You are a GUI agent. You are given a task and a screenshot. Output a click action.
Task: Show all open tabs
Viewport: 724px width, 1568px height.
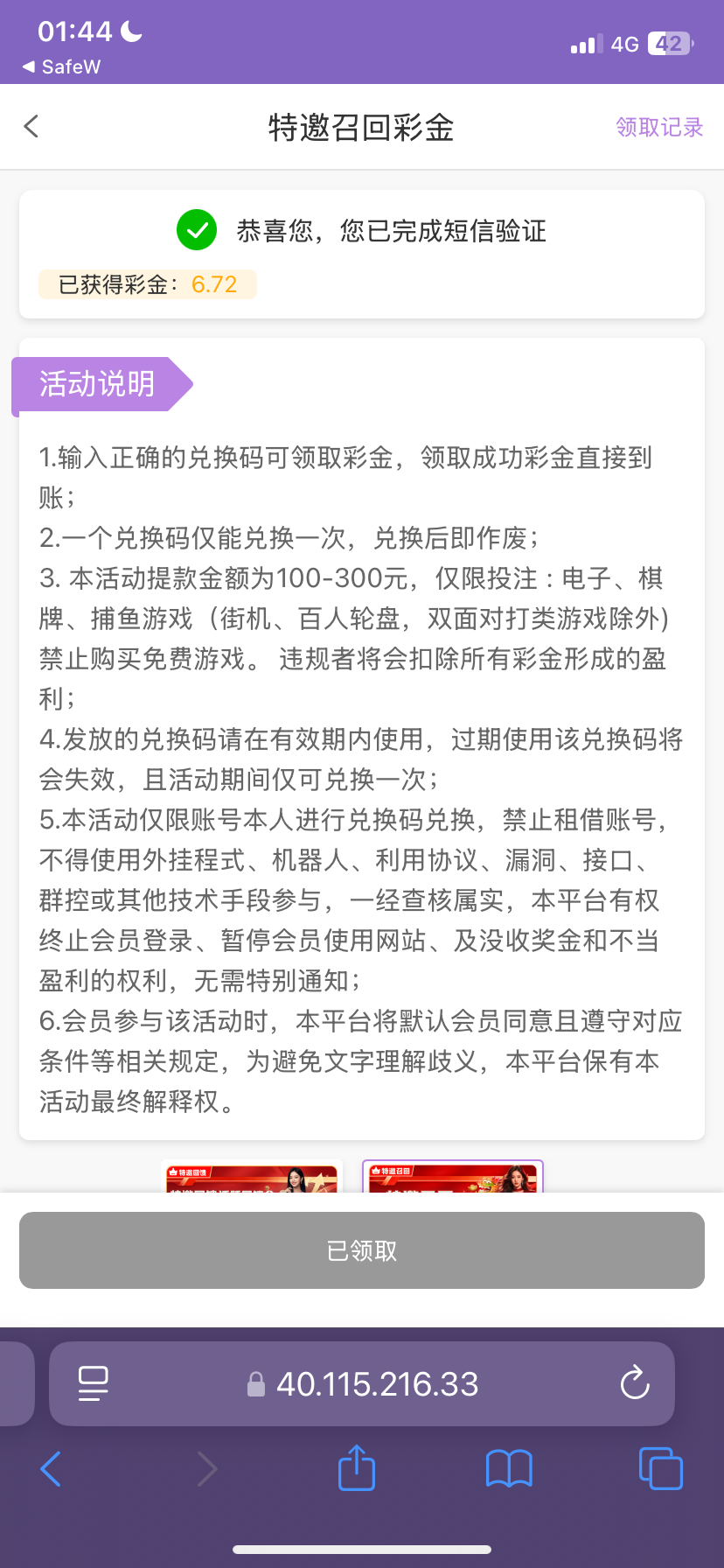(661, 1468)
